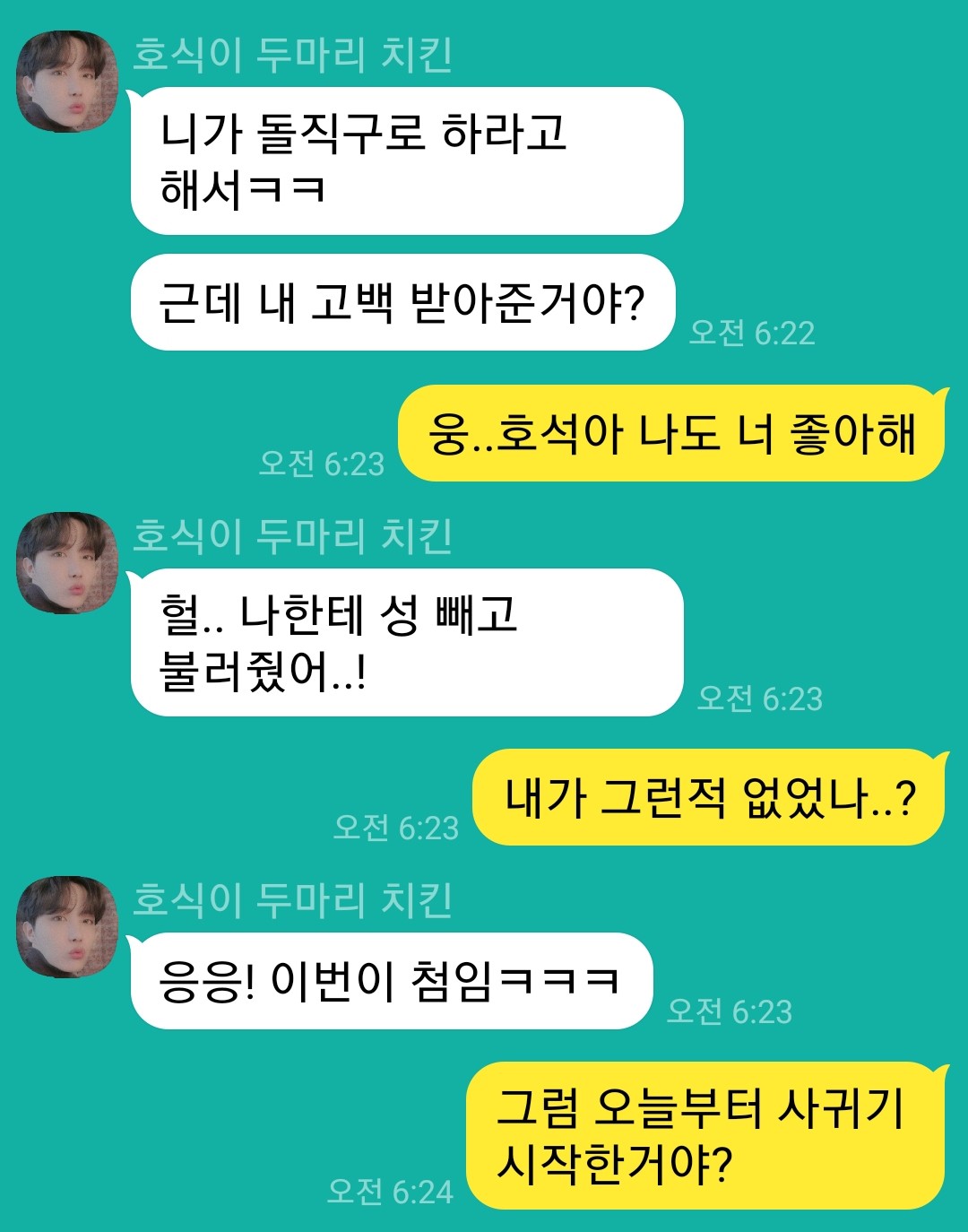Tap sender avatar next to '헐.. 나한테 성 빼고' message
The width and height of the screenshot is (968, 1232).
[67, 563]
